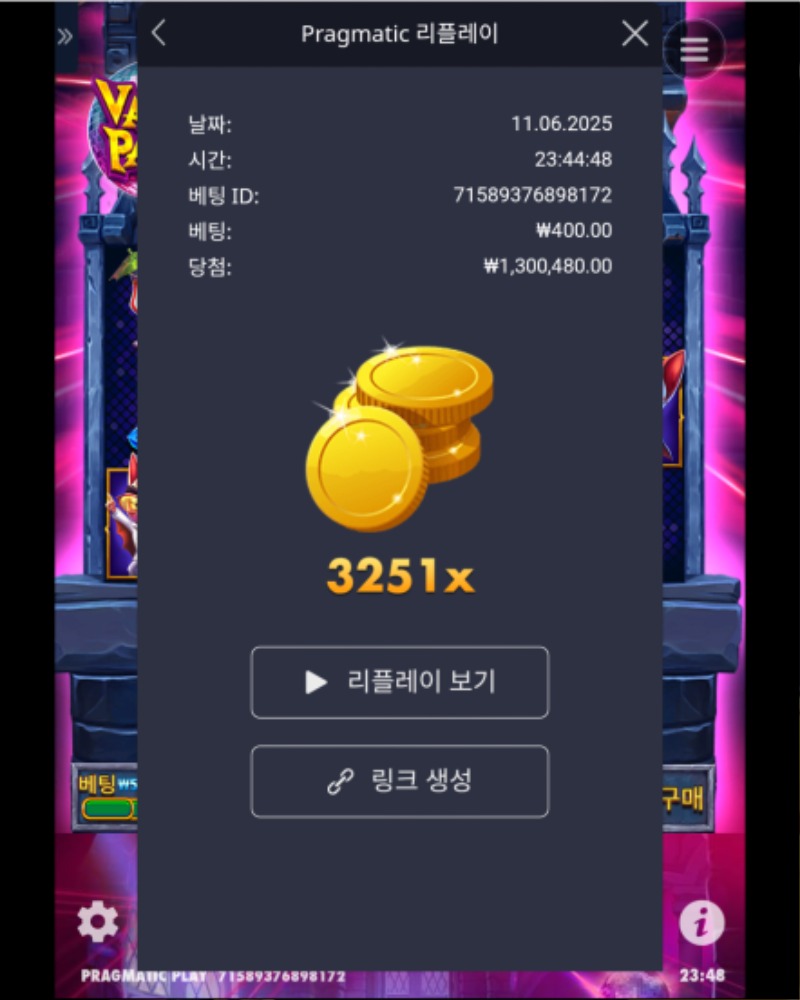Open the hamburger menu
Image resolution: width=800 pixels, height=1000 pixels.
694,50
